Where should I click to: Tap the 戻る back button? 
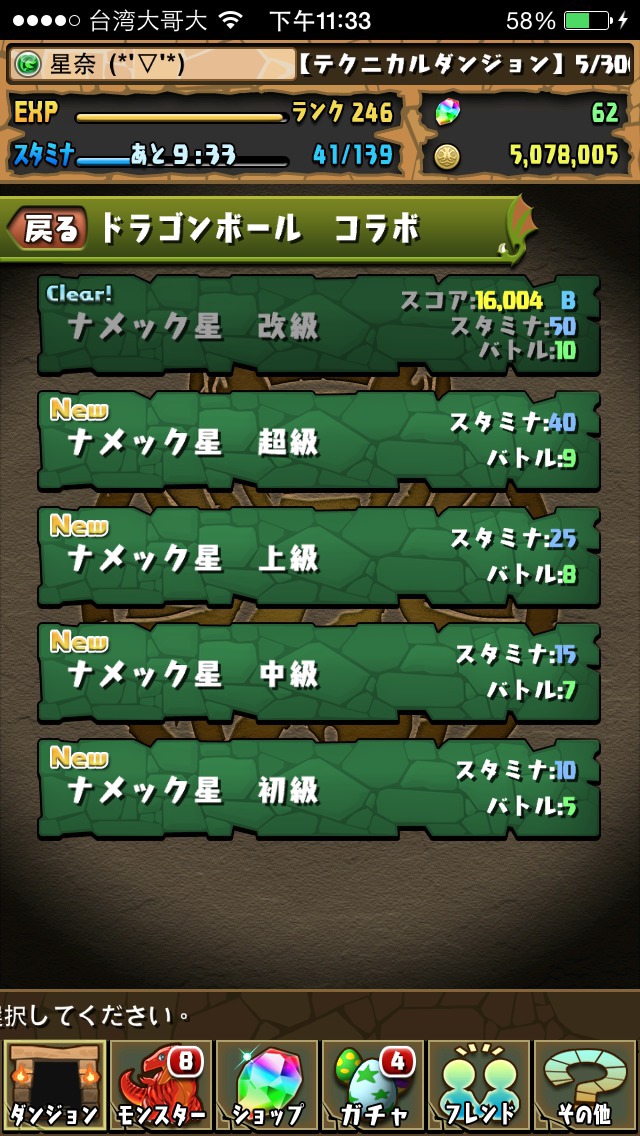click(x=48, y=230)
